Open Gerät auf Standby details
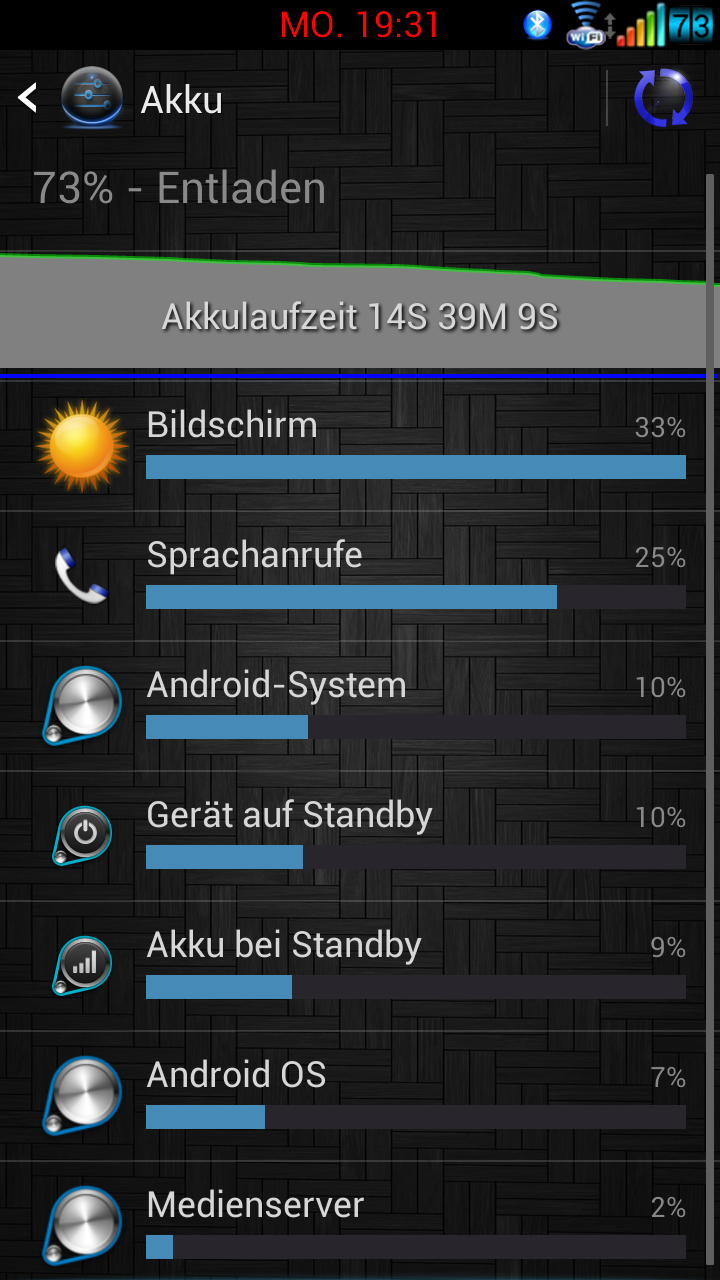720x1280 pixels. tap(360, 836)
